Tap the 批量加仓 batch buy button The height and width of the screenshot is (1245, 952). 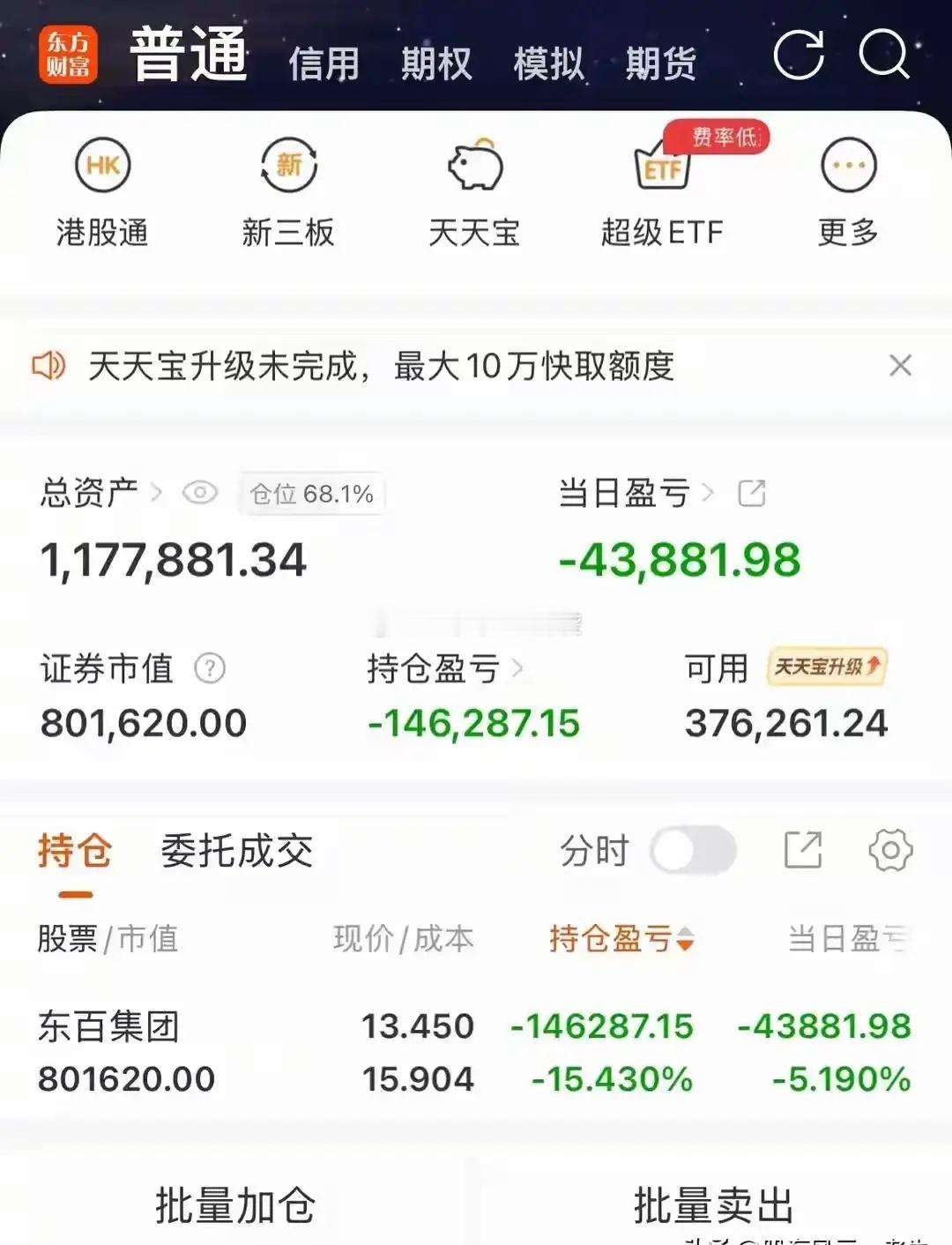click(x=234, y=1201)
